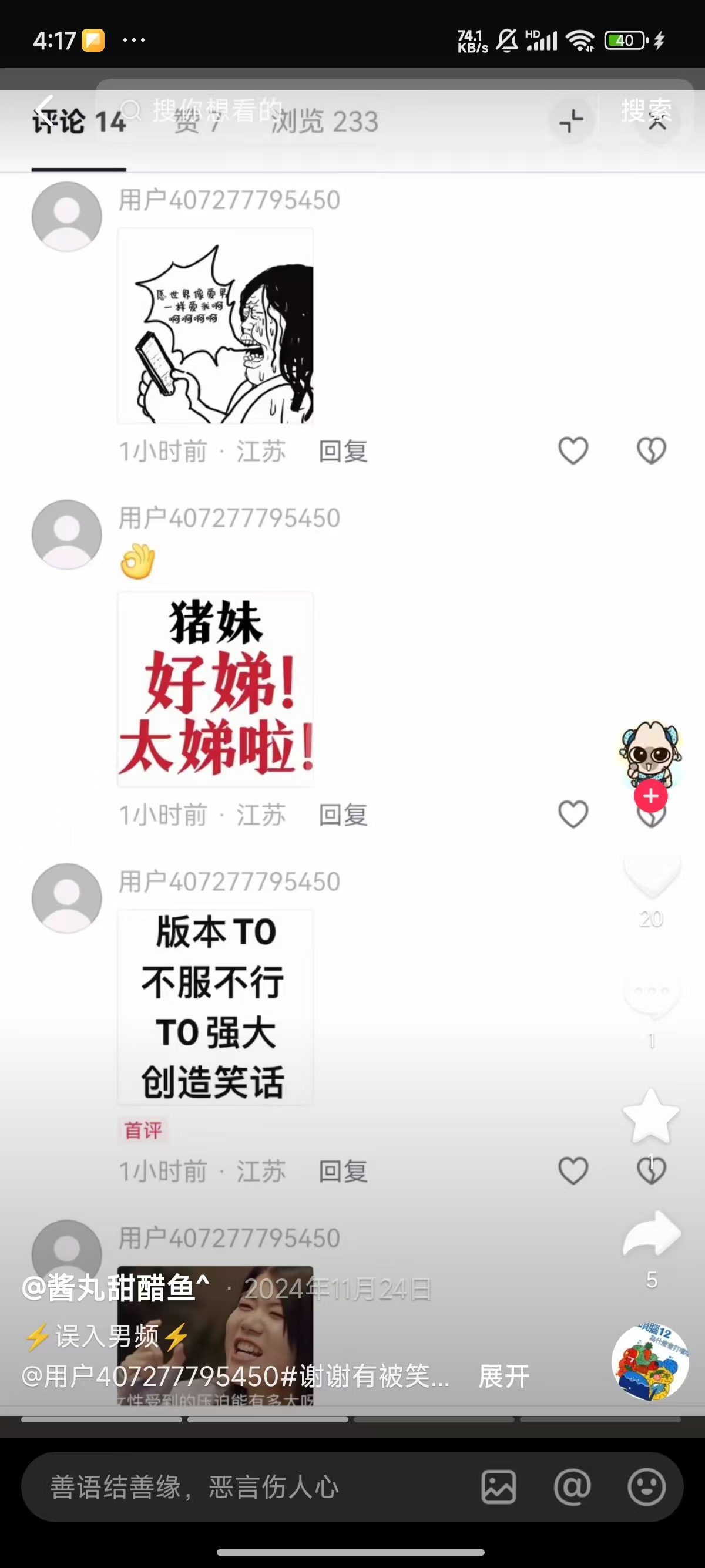Reply to the crying cartoon sticker comment
Screen dimensions: 705x1568
(343, 452)
